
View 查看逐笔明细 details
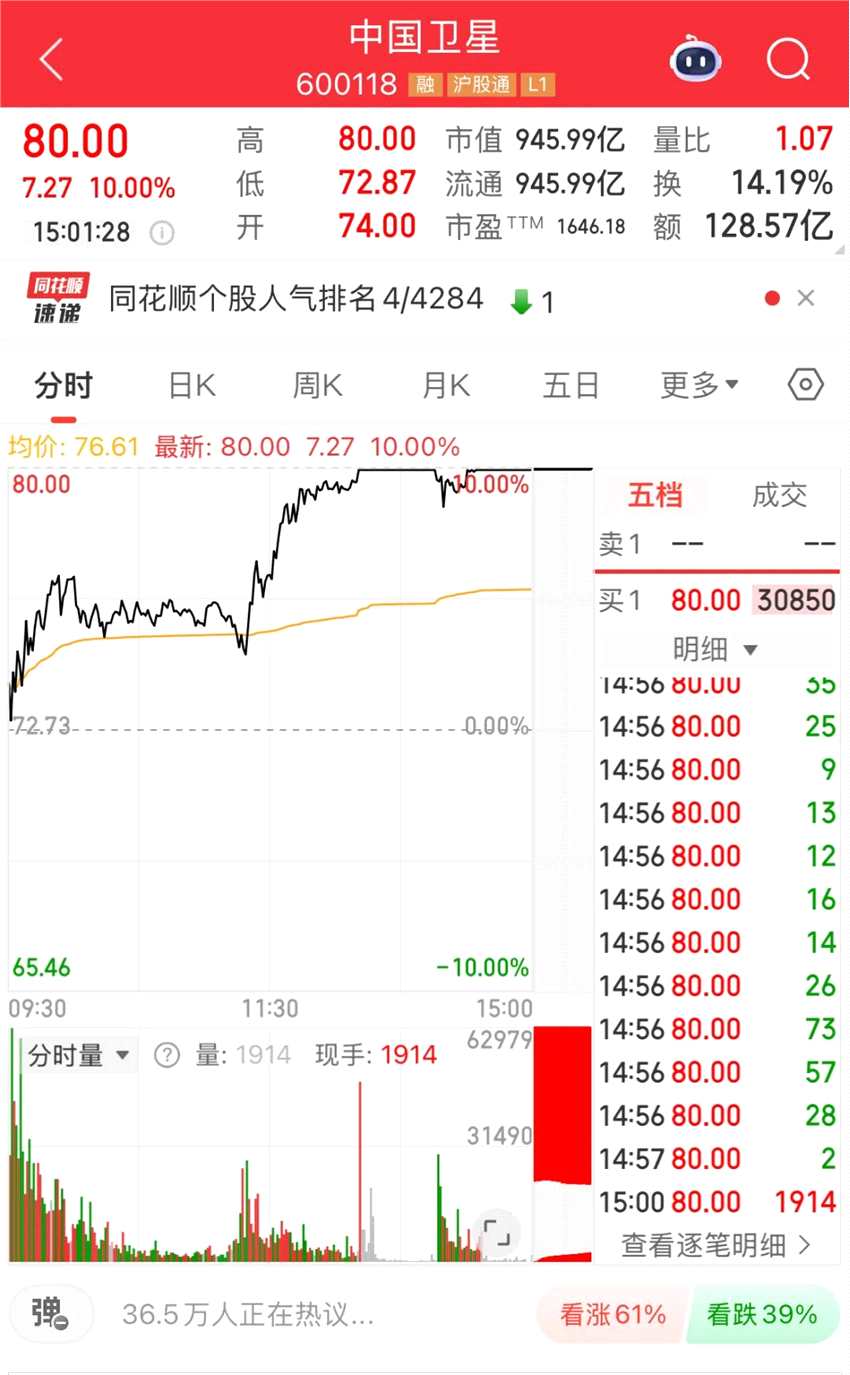(x=716, y=1244)
